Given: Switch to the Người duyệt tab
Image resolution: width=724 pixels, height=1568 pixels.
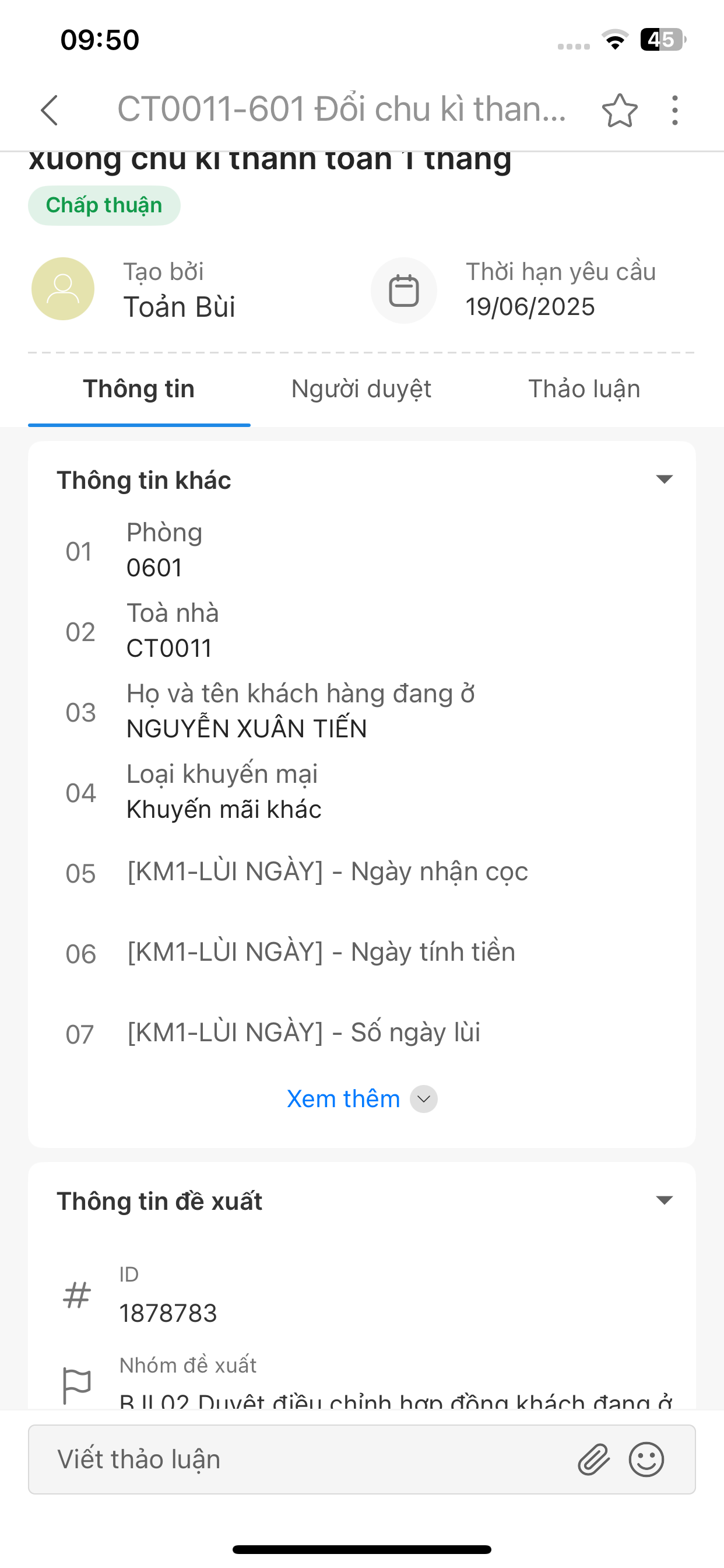Looking at the screenshot, I should (x=361, y=389).
